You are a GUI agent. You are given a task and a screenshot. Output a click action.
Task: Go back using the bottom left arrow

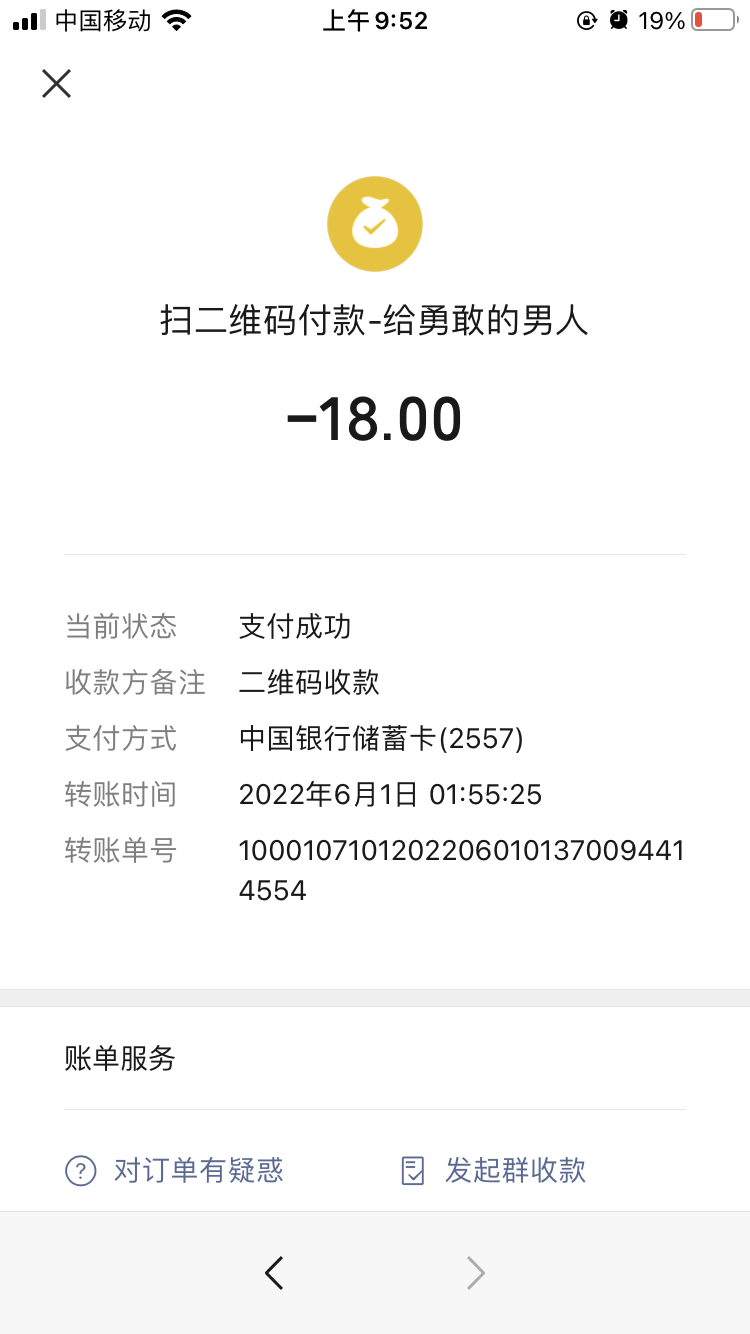[274, 1272]
